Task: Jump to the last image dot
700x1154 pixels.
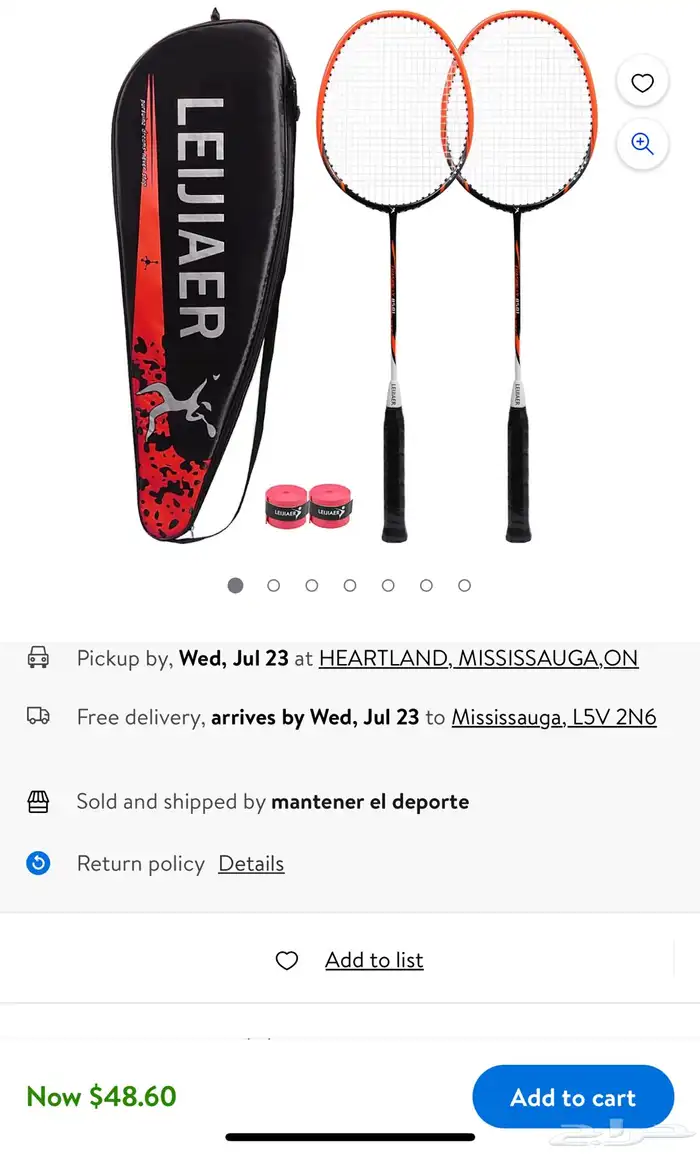Action: click(464, 586)
